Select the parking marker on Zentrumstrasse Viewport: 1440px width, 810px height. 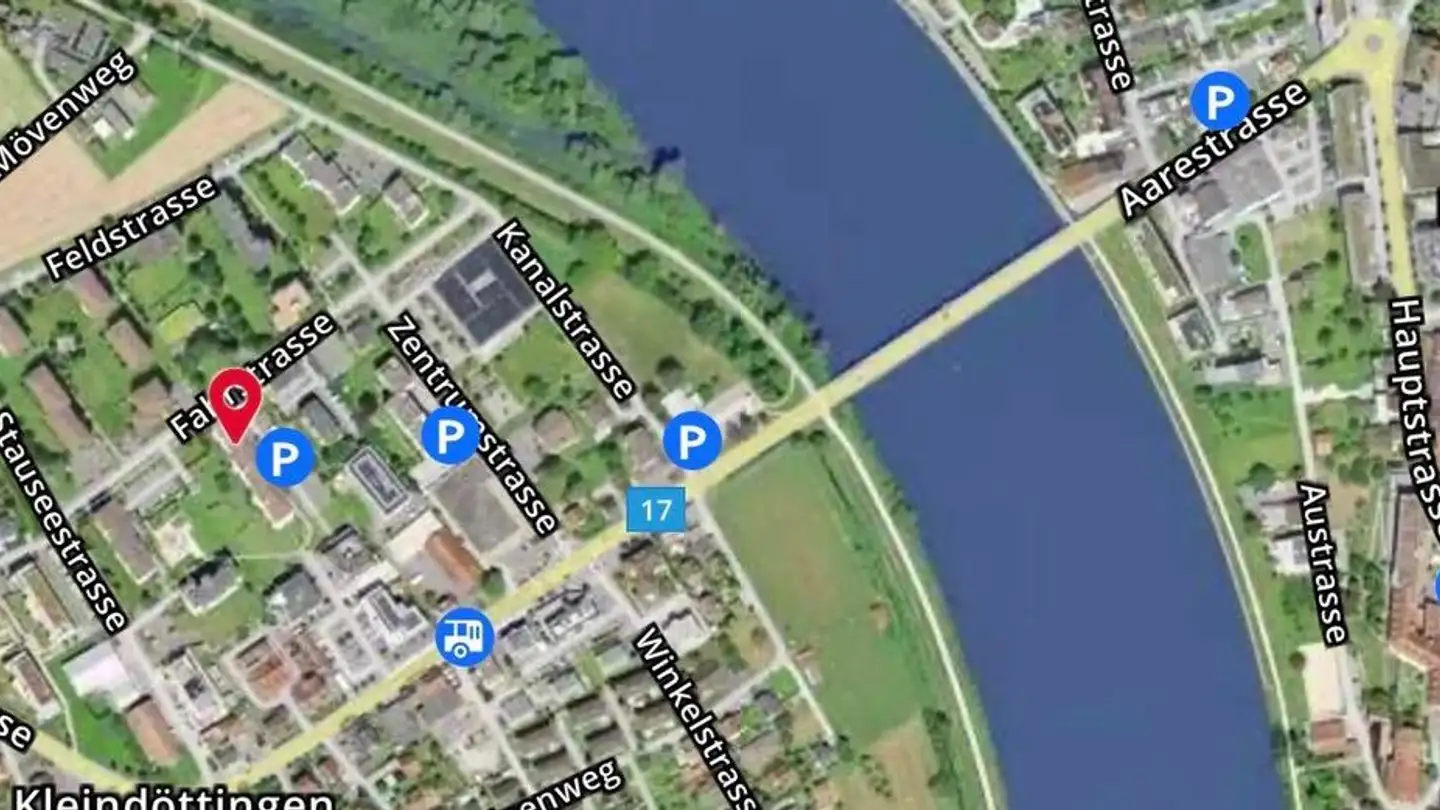tap(450, 436)
